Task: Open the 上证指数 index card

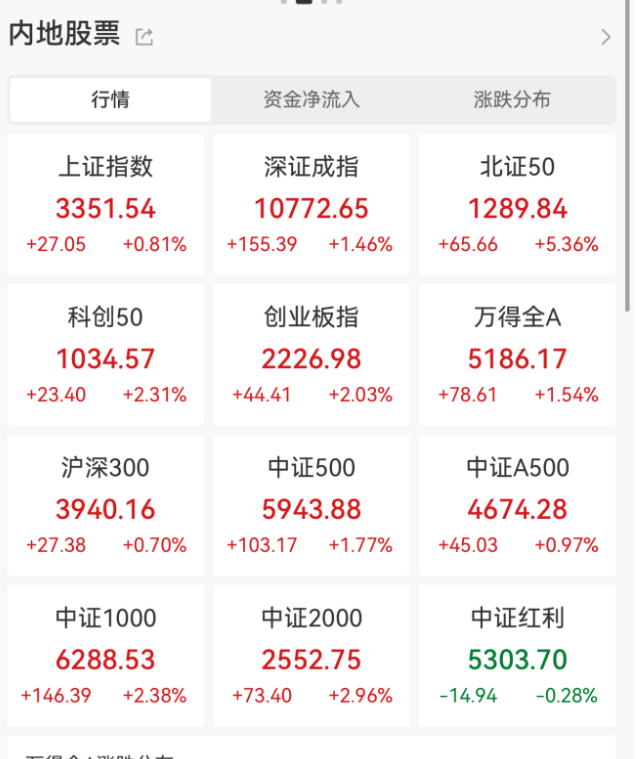Action: [x=106, y=205]
